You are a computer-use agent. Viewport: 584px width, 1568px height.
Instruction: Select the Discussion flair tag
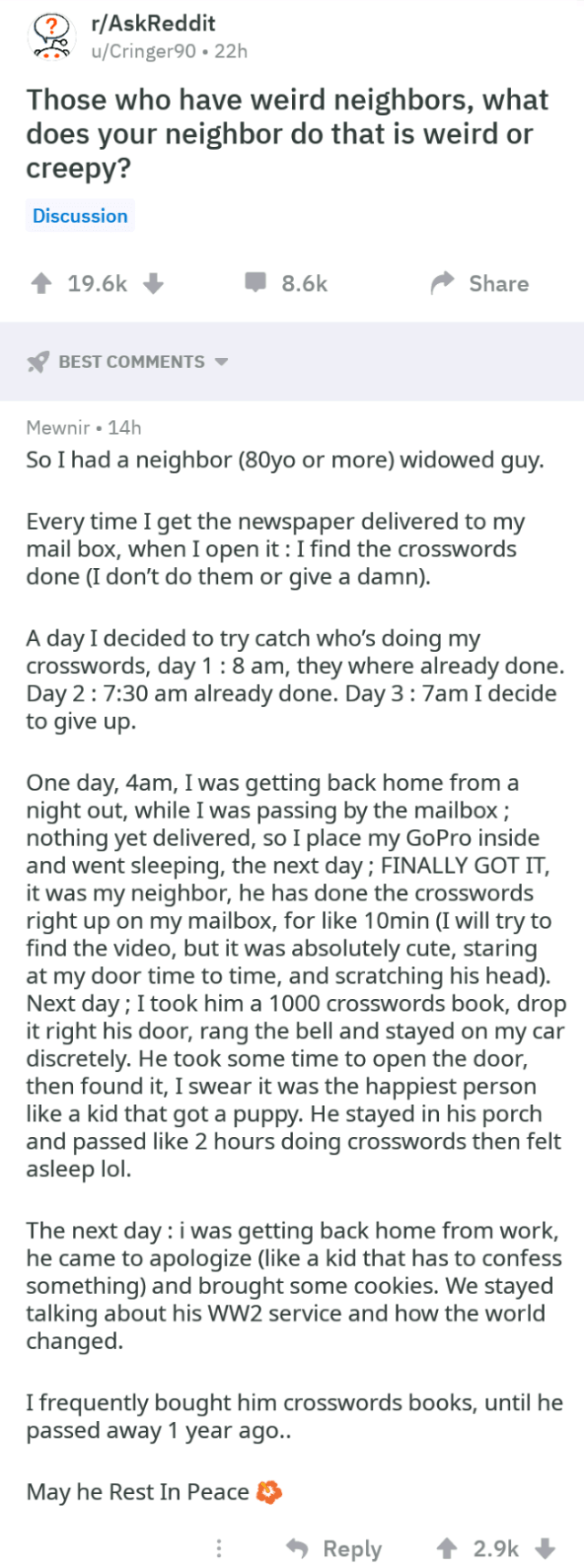pyautogui.click(x=80, y=216)
